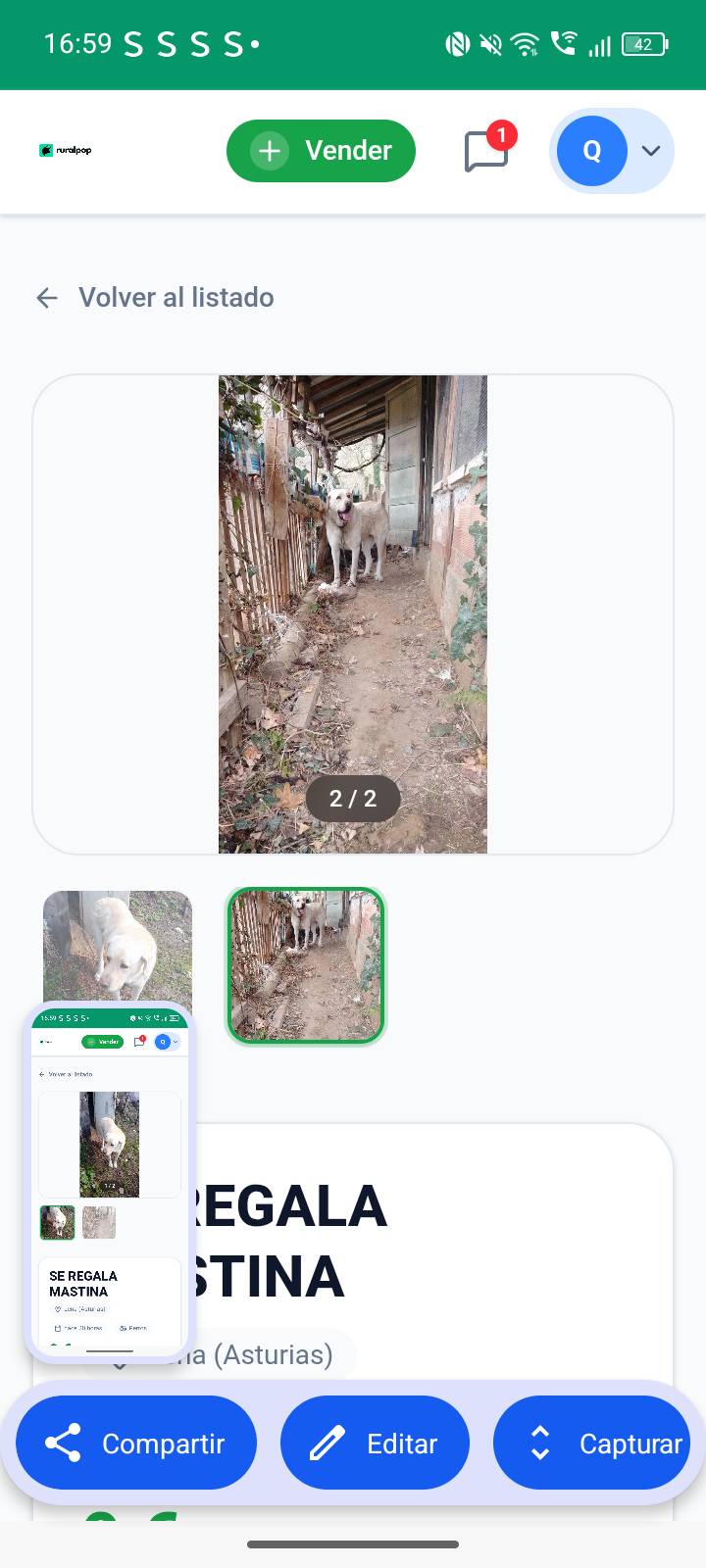The image size is (706, 1568).
Task: Tap the ruralpop logo
Action: pyautogui.click(x=67, y=149)
